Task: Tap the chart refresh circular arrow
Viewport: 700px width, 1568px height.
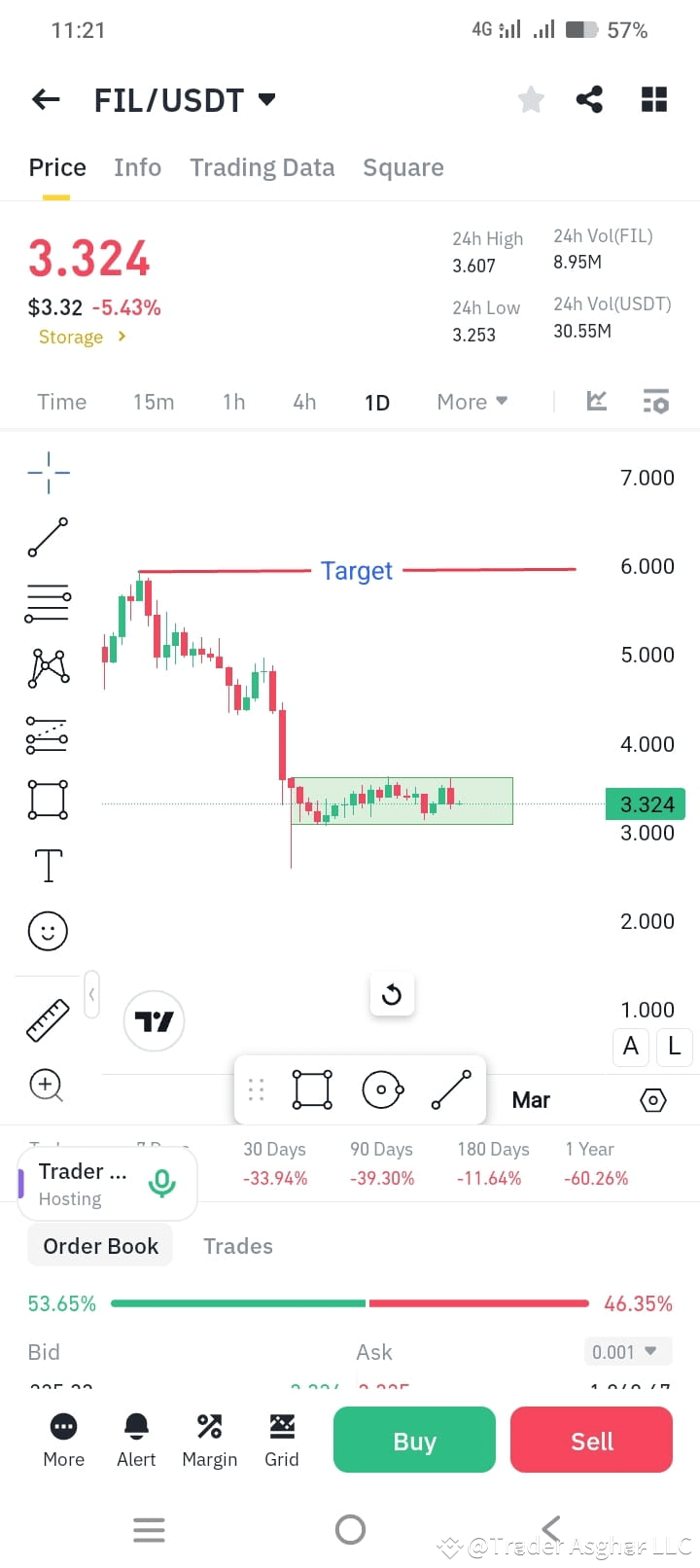Action: point(392,994)
